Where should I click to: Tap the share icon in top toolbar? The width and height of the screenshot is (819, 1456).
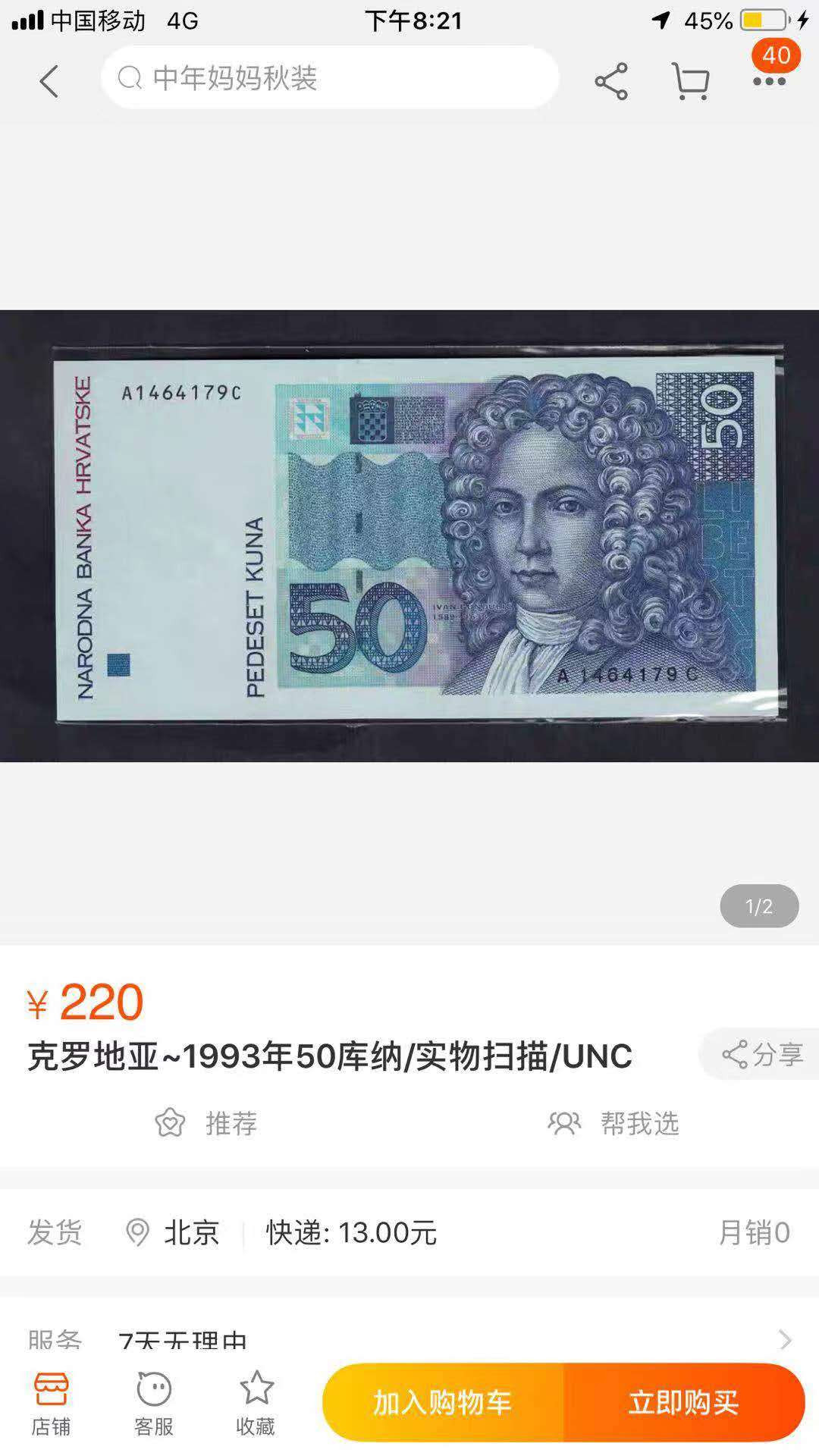(x=611, y=79)
